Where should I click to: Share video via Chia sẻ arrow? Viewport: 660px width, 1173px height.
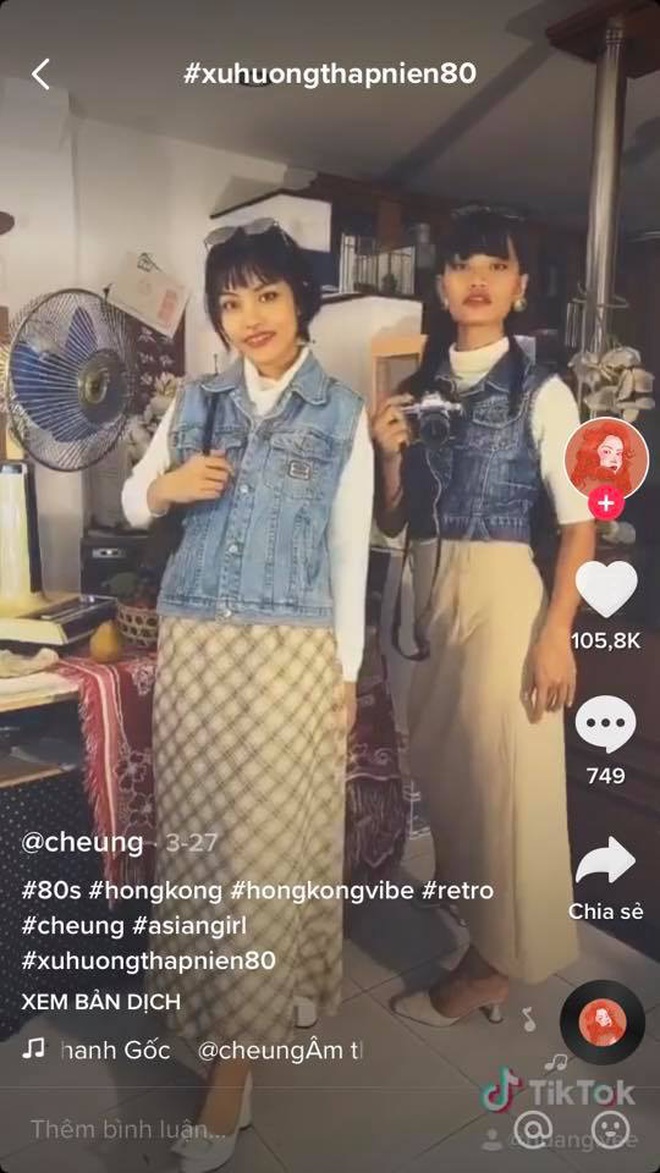pyautogui.click(x=605, y=861)
